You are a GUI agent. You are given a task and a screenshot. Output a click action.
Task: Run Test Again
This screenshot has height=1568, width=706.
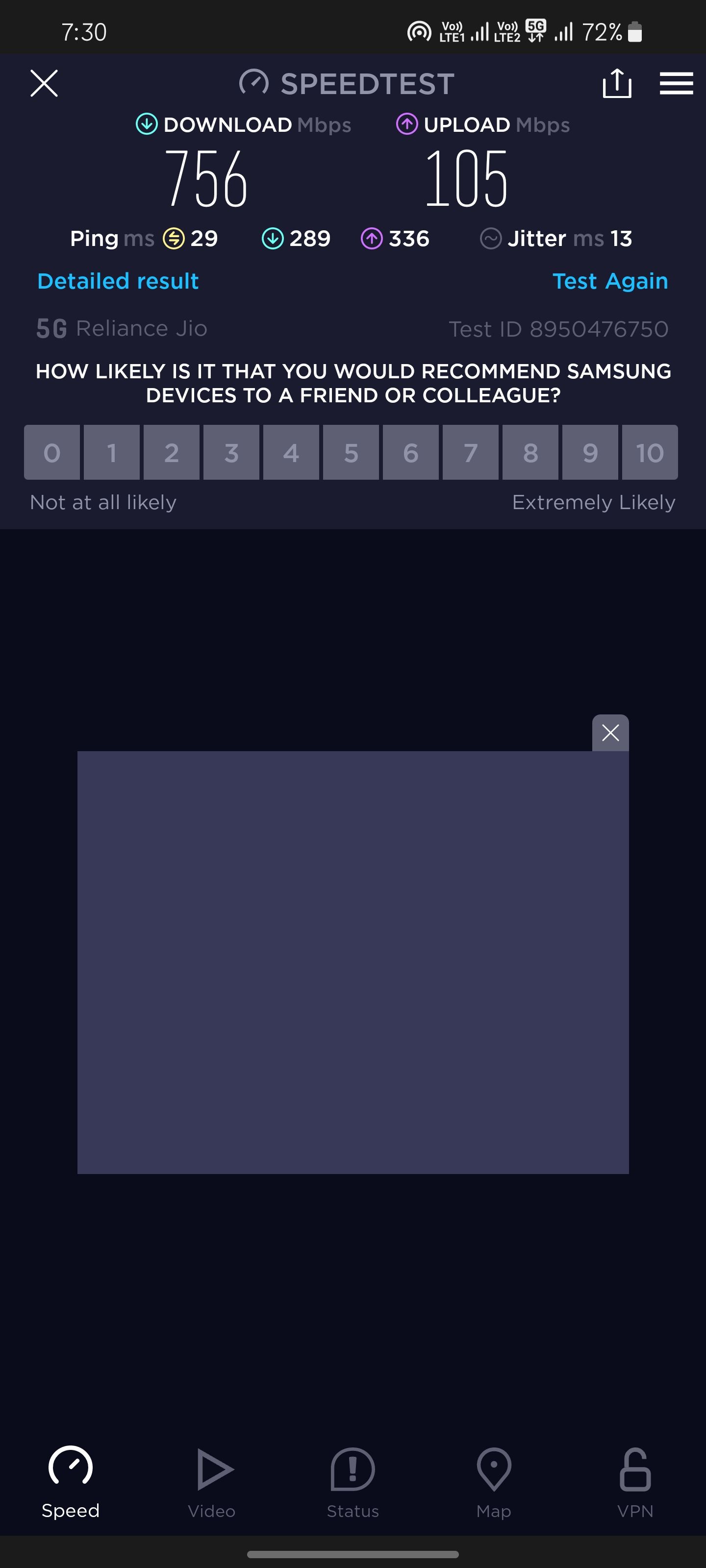click(610, 281)
